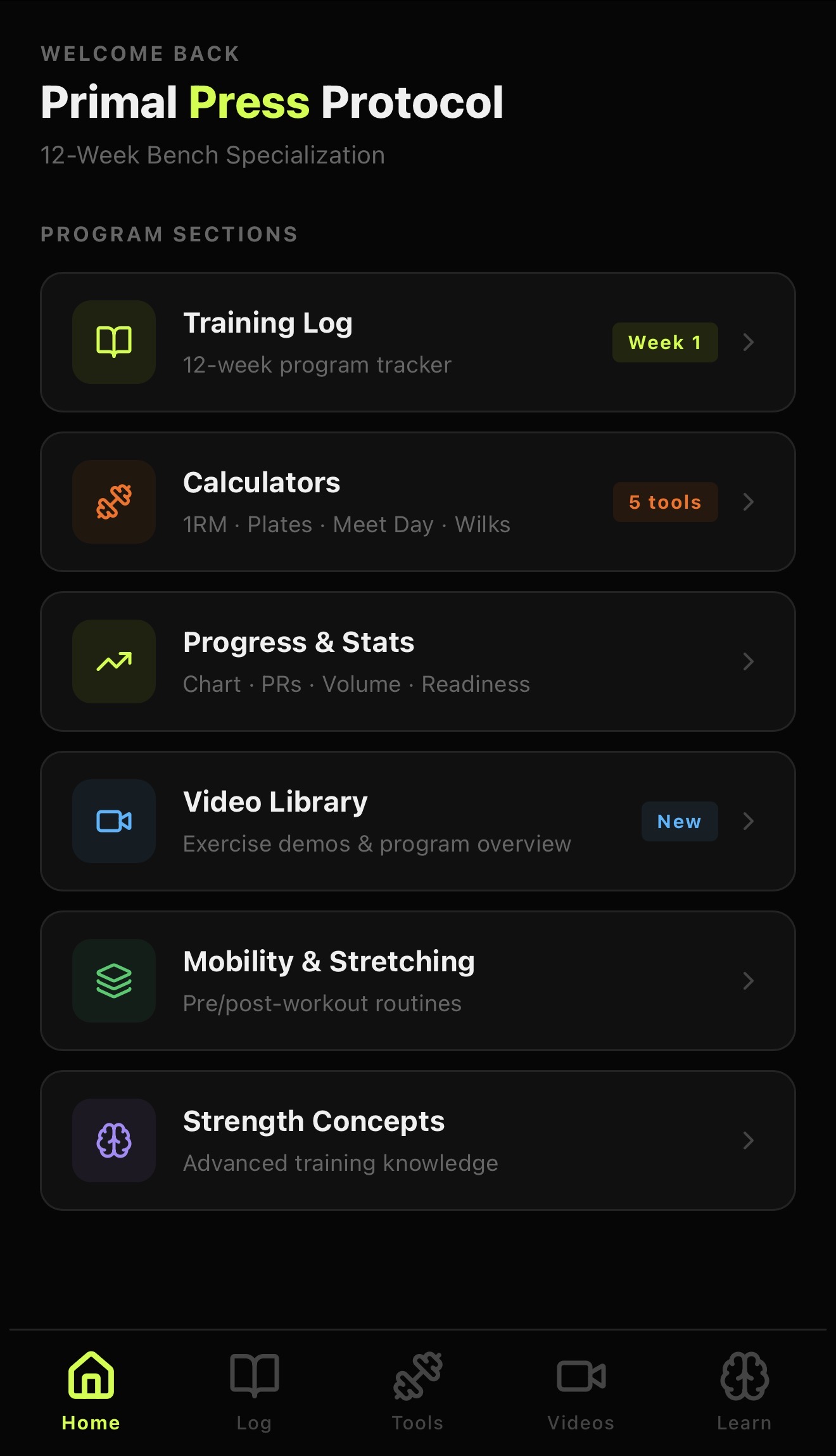Open the Calculators section
Screen dimensions: 836x1456
[x=417, y=502]
